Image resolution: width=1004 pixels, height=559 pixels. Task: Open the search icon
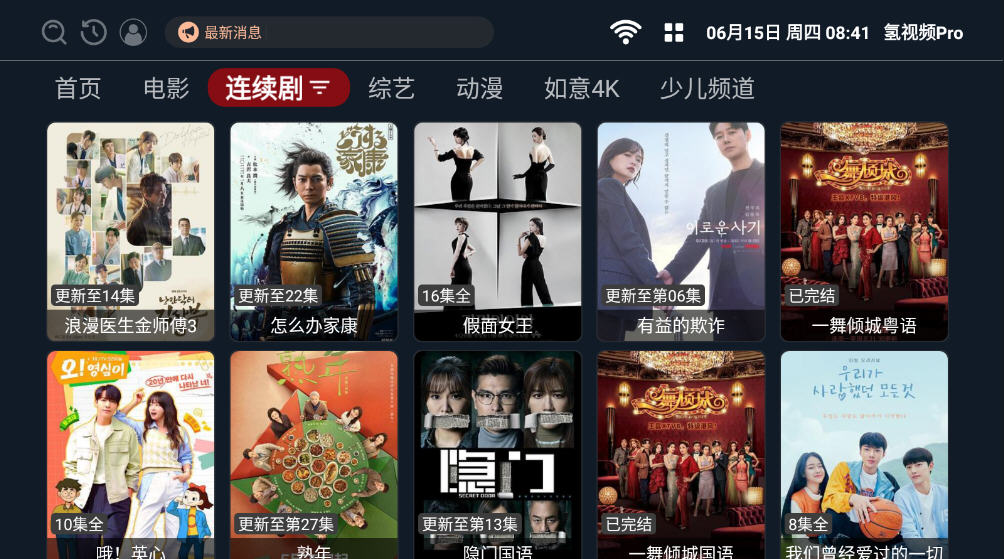(x=54, y=32)
